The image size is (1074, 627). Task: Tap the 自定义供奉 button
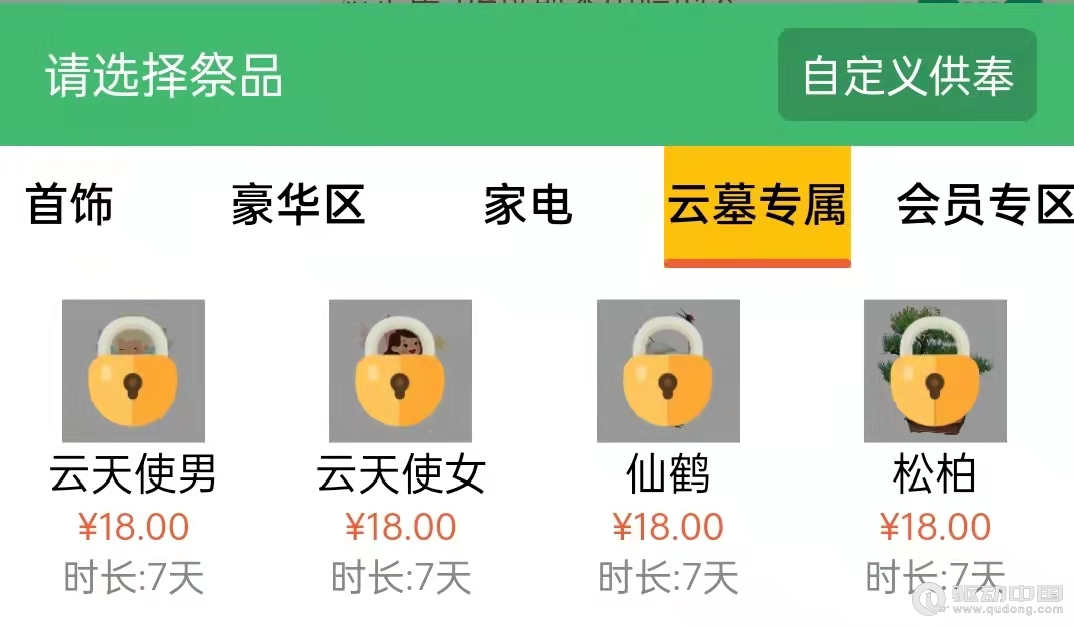pos(907,75)
